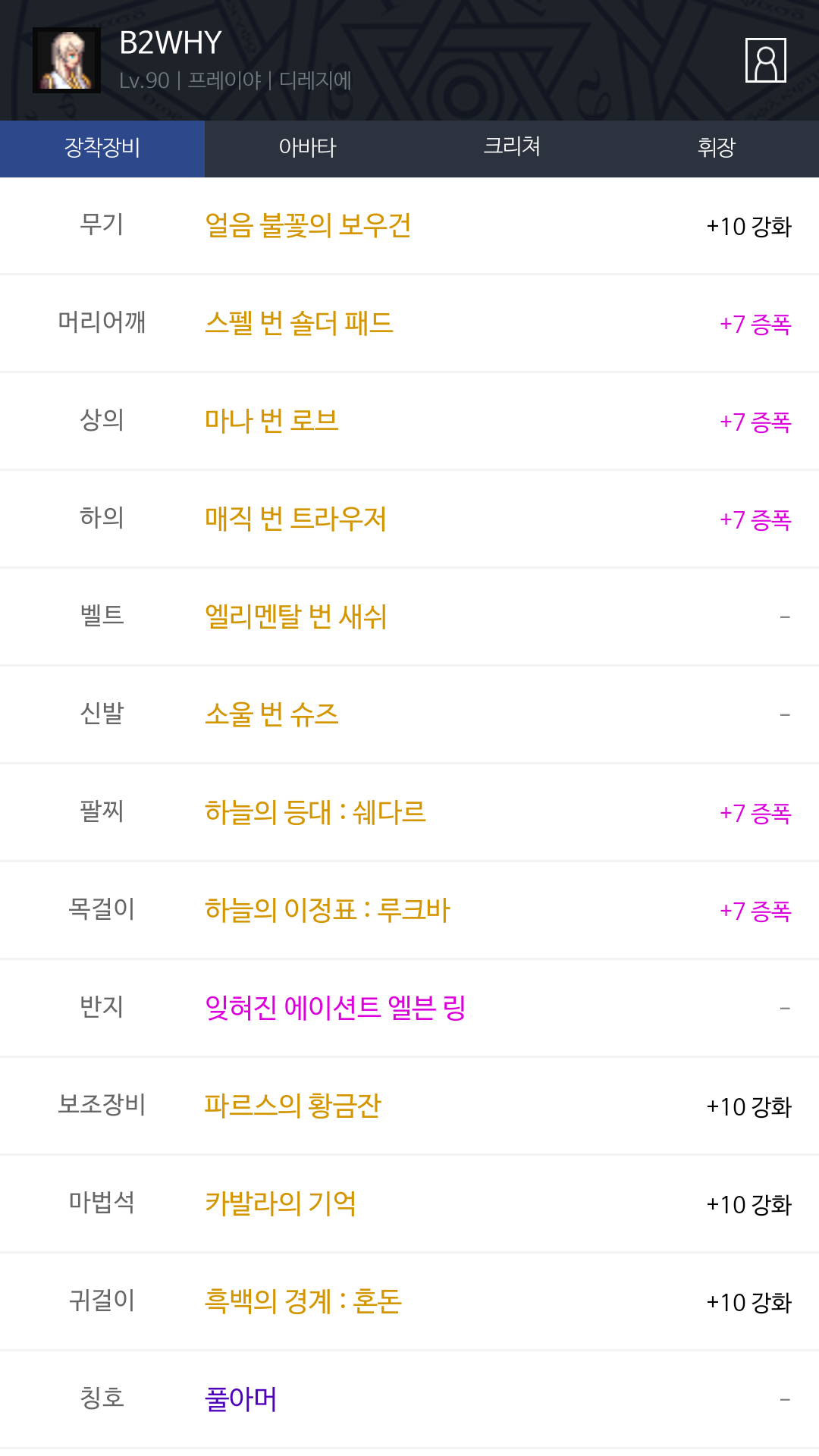819x1456 pixels.
Task: Switch to the 크리쳐 tab
Action: point(512,149)
